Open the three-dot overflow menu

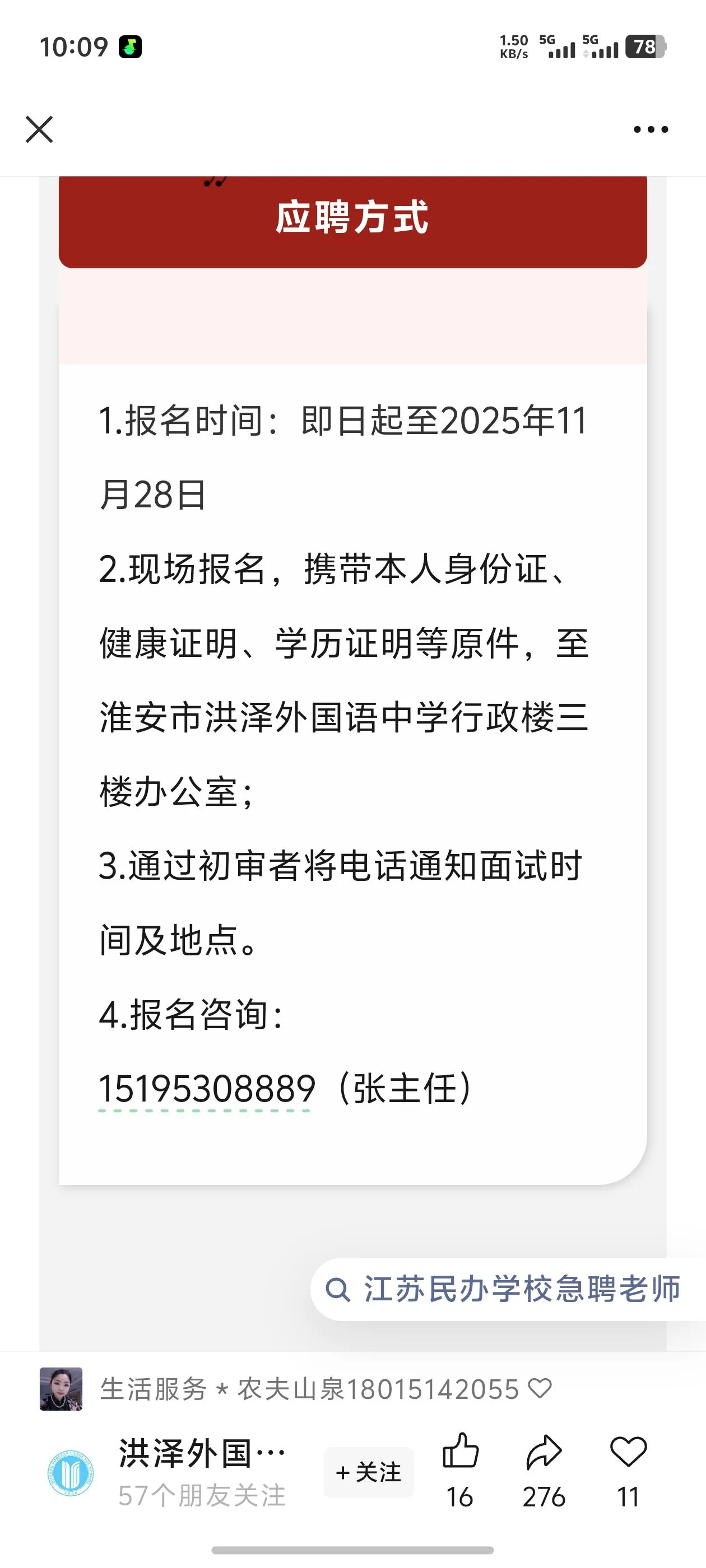[651, 129]
